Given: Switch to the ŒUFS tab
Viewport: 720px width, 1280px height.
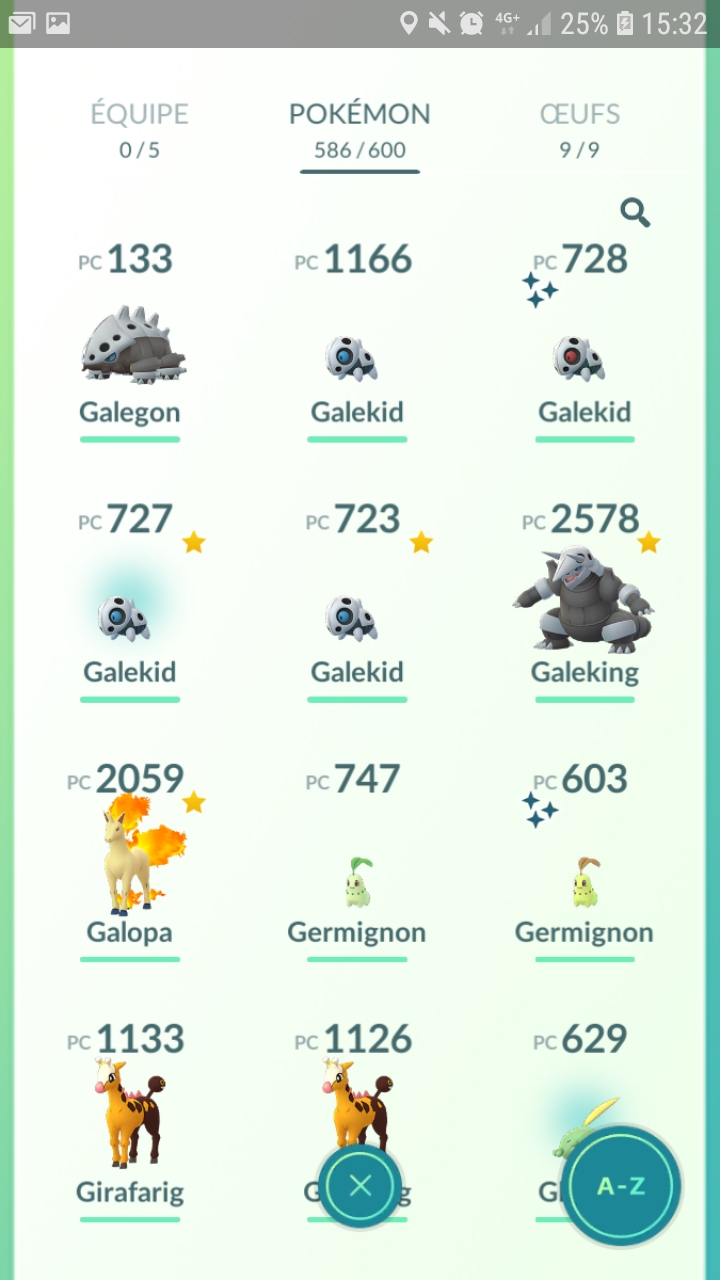Looking at the screenshot, I should click(579, 129).
